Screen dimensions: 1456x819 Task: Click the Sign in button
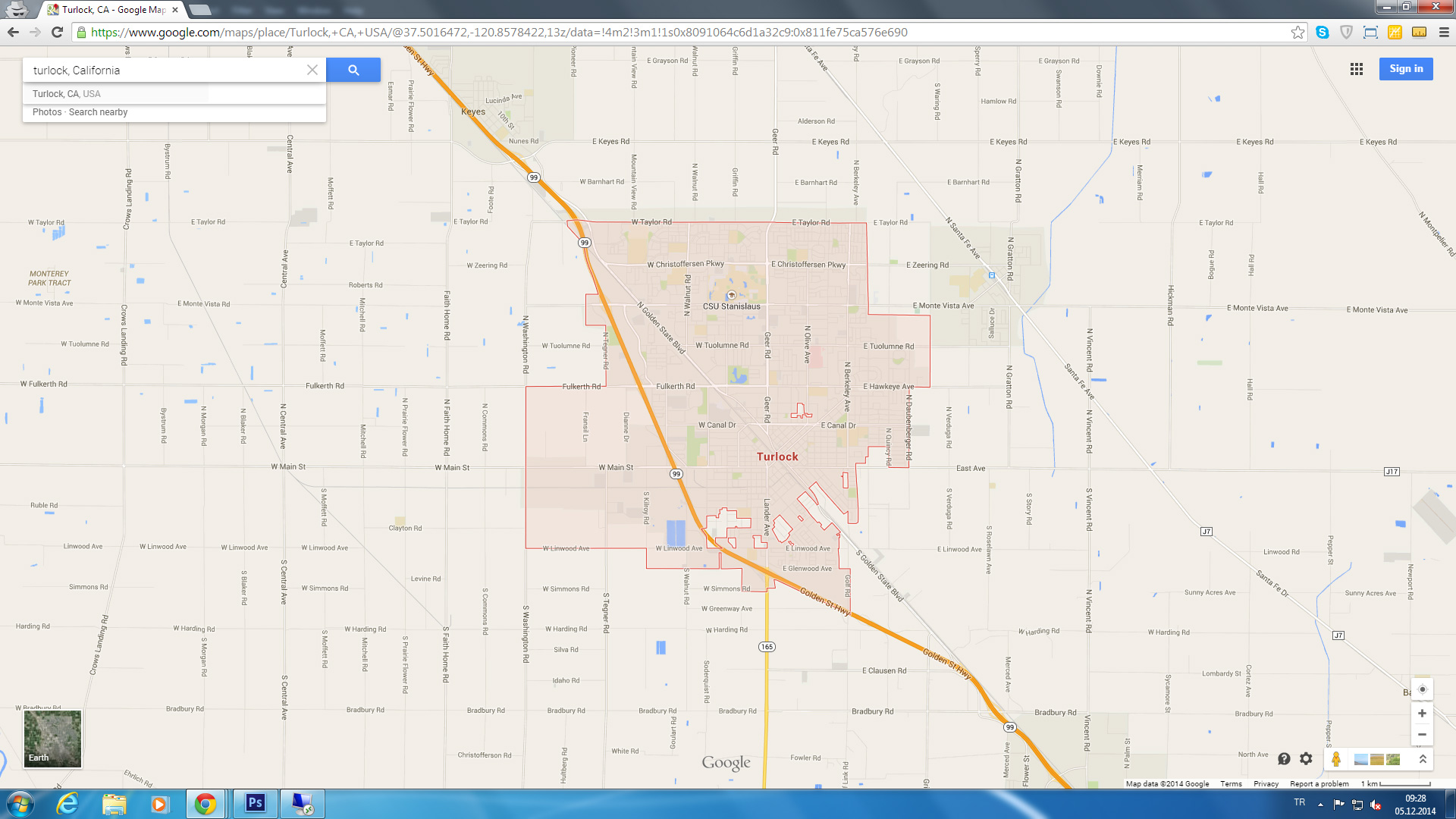(1406, 69)
